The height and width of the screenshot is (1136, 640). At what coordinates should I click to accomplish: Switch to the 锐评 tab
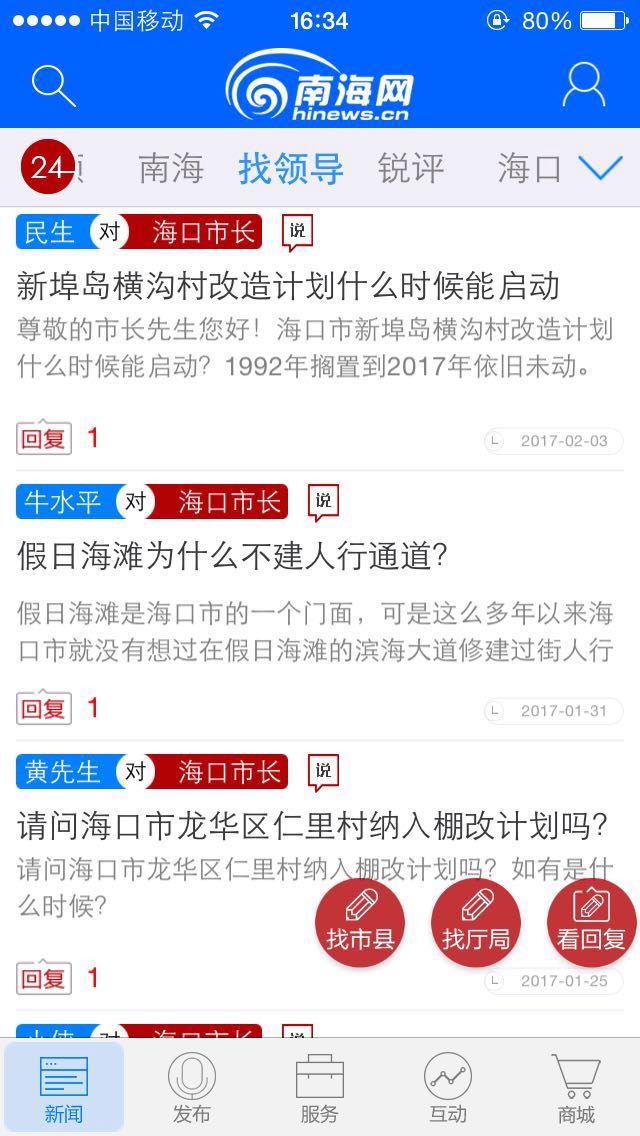[x=411, y=169]
